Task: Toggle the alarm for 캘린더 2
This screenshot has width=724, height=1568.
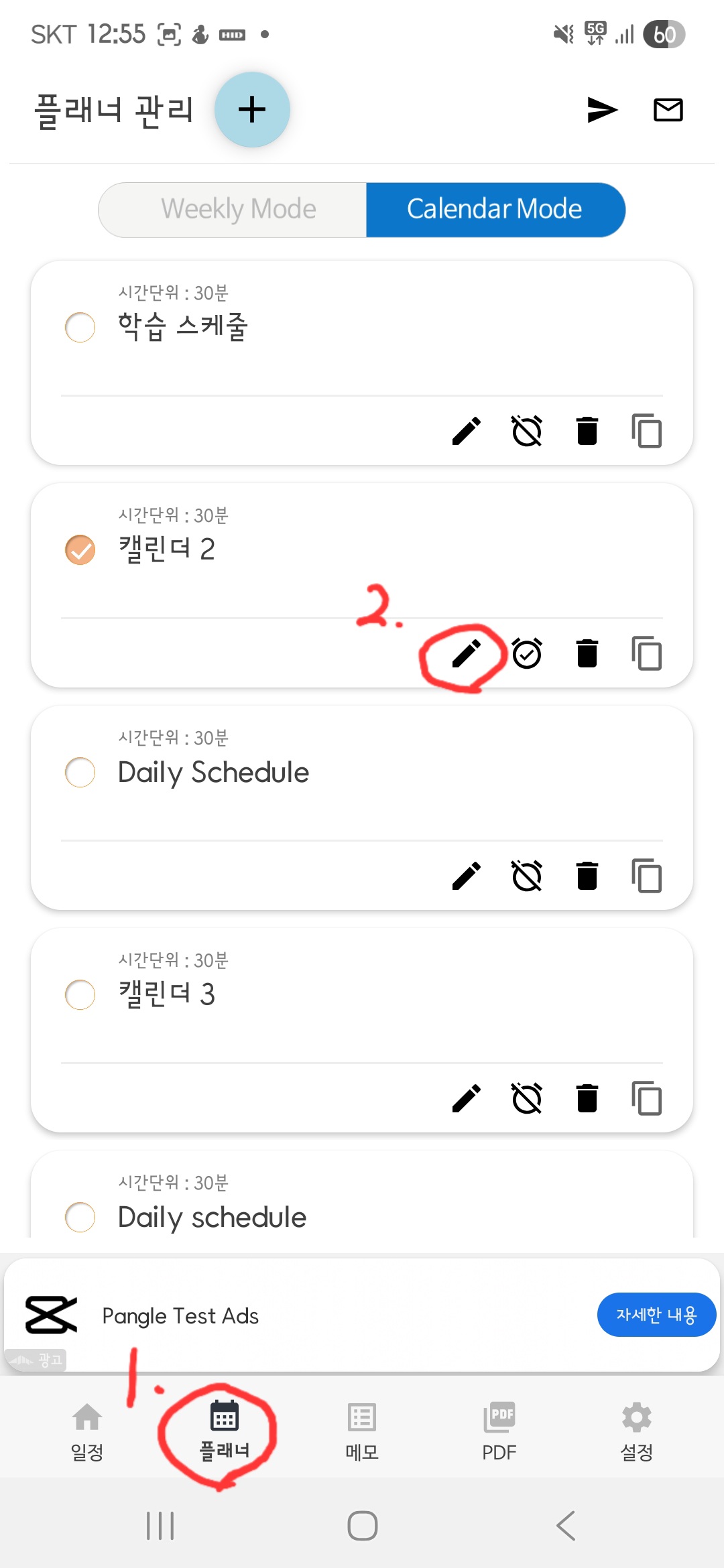Action: (527, 653)
